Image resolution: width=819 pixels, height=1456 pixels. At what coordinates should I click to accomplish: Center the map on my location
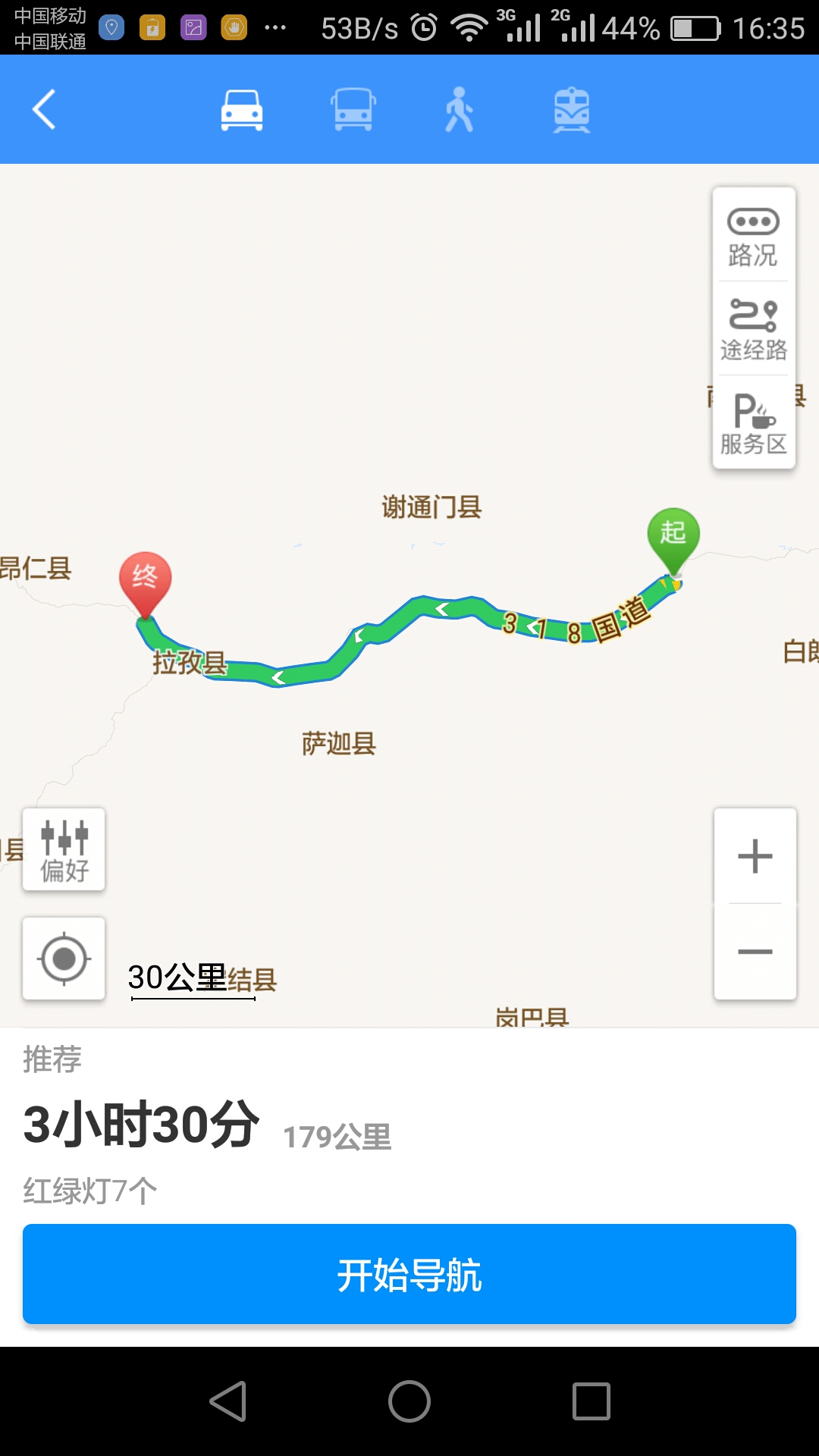[x=64, y=959]
